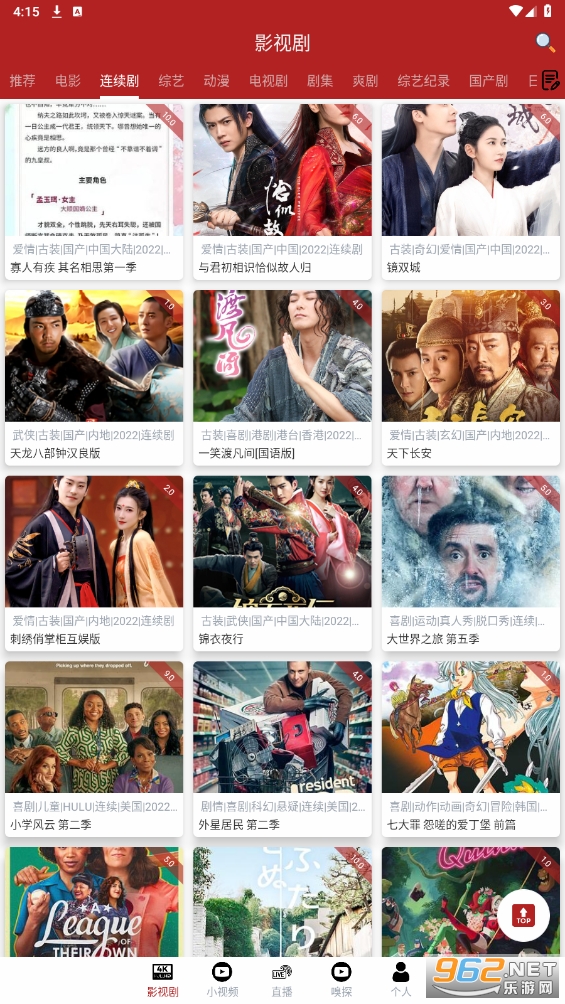
Task: Open the drama 镜双城
Action: point(471,191)
